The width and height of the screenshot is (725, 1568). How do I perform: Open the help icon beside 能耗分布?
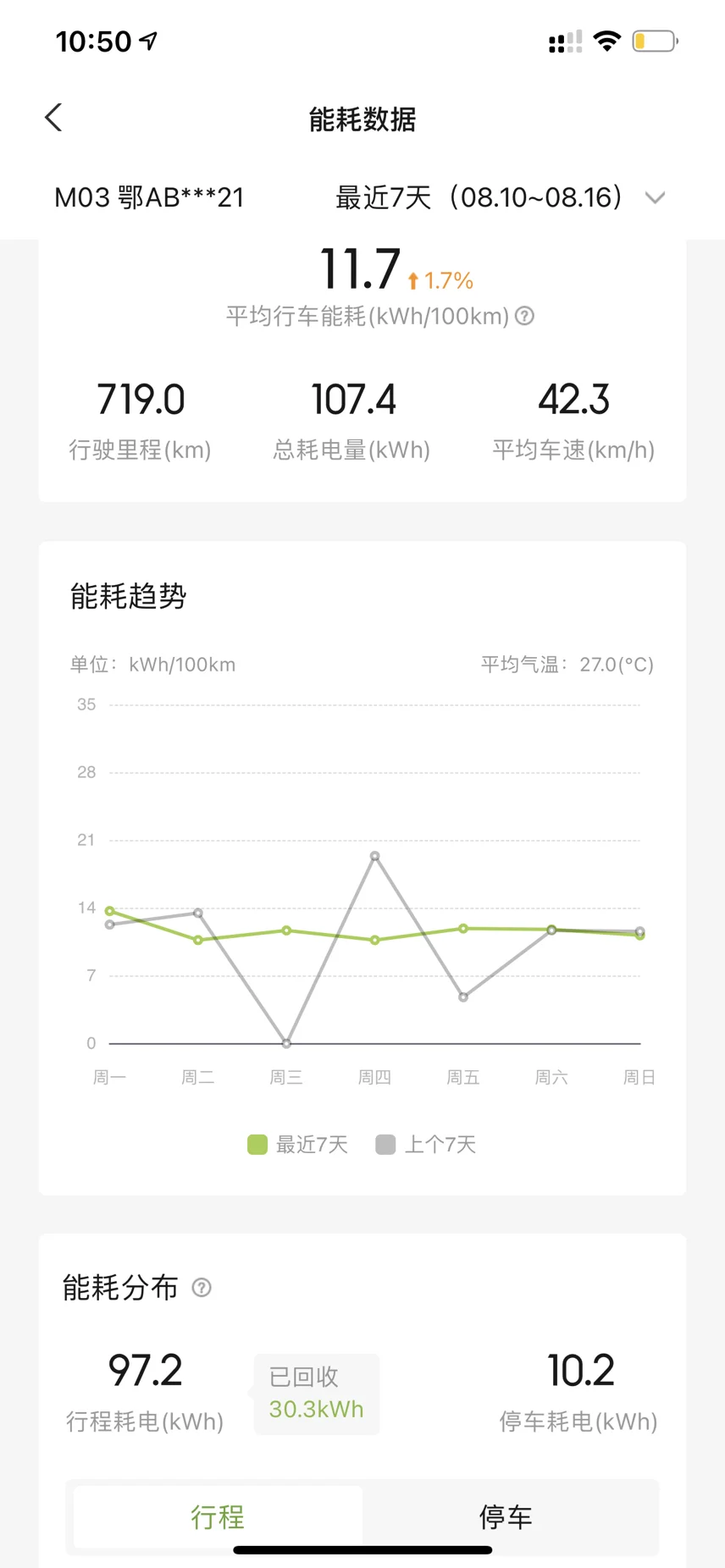click(x=202, y=1288)
